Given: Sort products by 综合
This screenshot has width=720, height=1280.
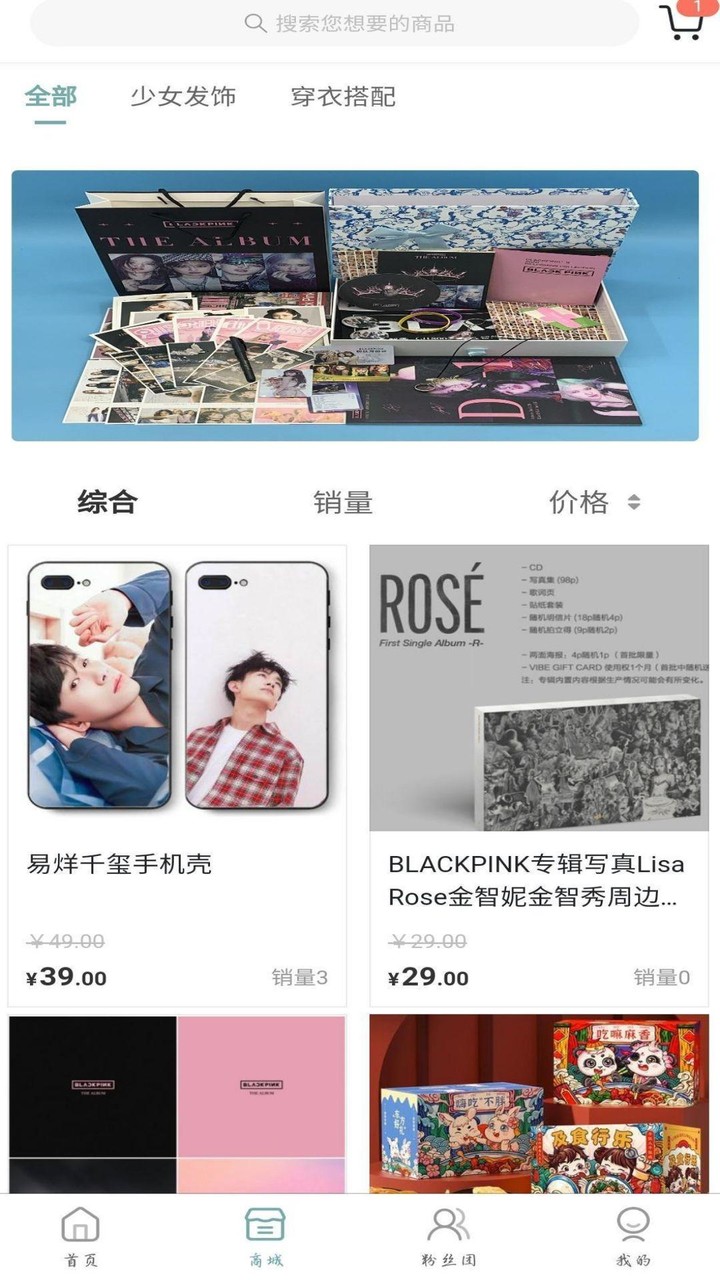Looking at the screenshot, I should 107,502.
